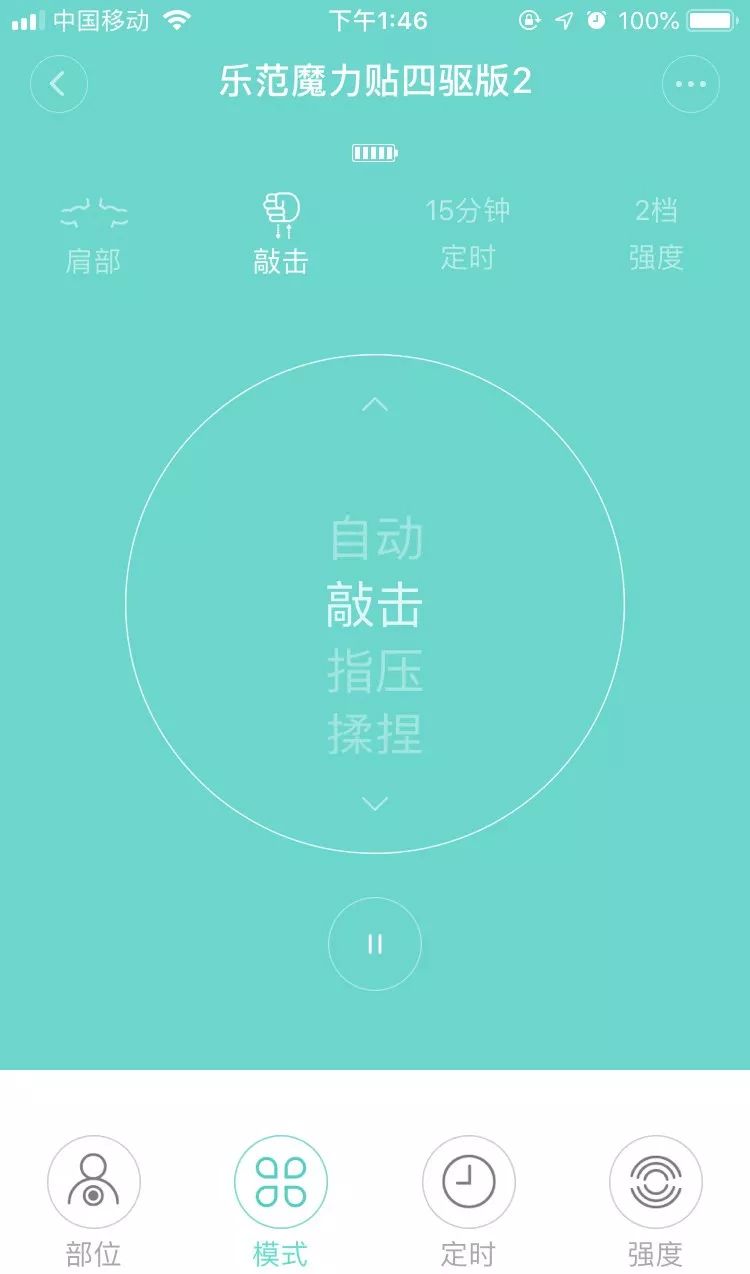Viewport: 750px width, 1274px height.
Task: Tap the device title 乐范魔力贴四驱版2
Action: tap(375, 84)
